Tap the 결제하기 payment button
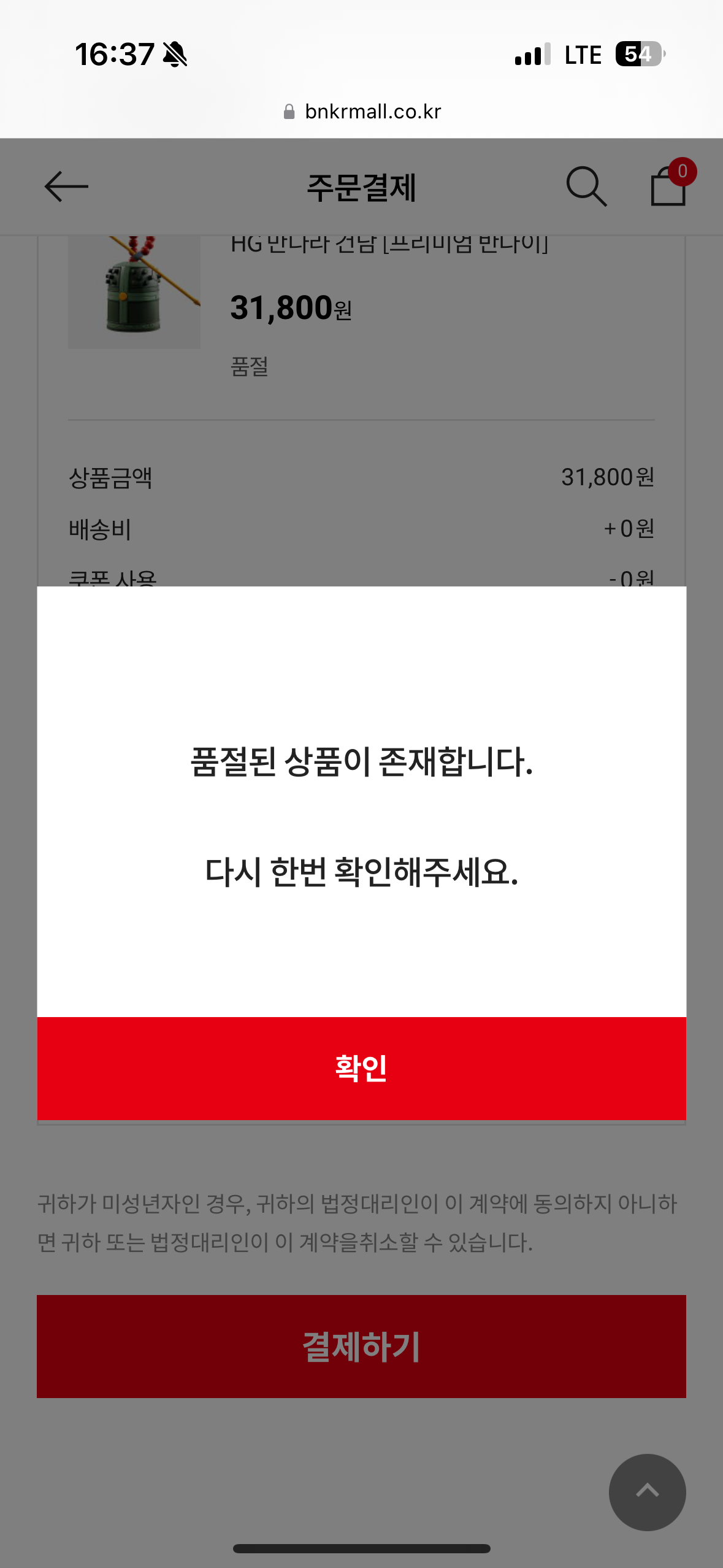This screenshot has width=723, height=1568. point(361,1347)
